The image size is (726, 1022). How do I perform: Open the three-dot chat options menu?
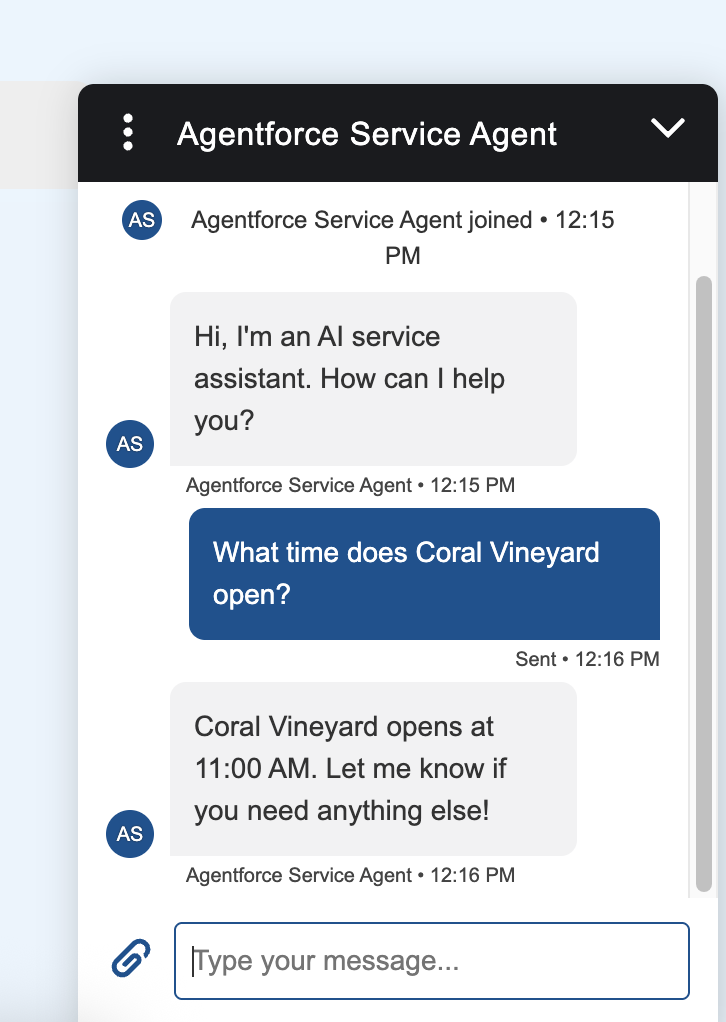(128, 132)
